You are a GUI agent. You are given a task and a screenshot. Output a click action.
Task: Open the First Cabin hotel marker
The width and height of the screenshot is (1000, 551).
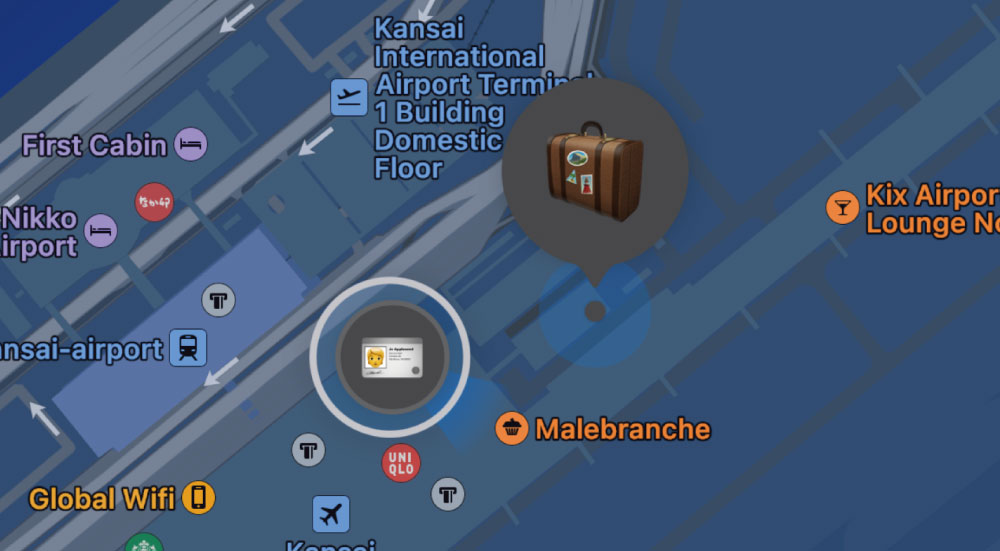tap(191, 145)
